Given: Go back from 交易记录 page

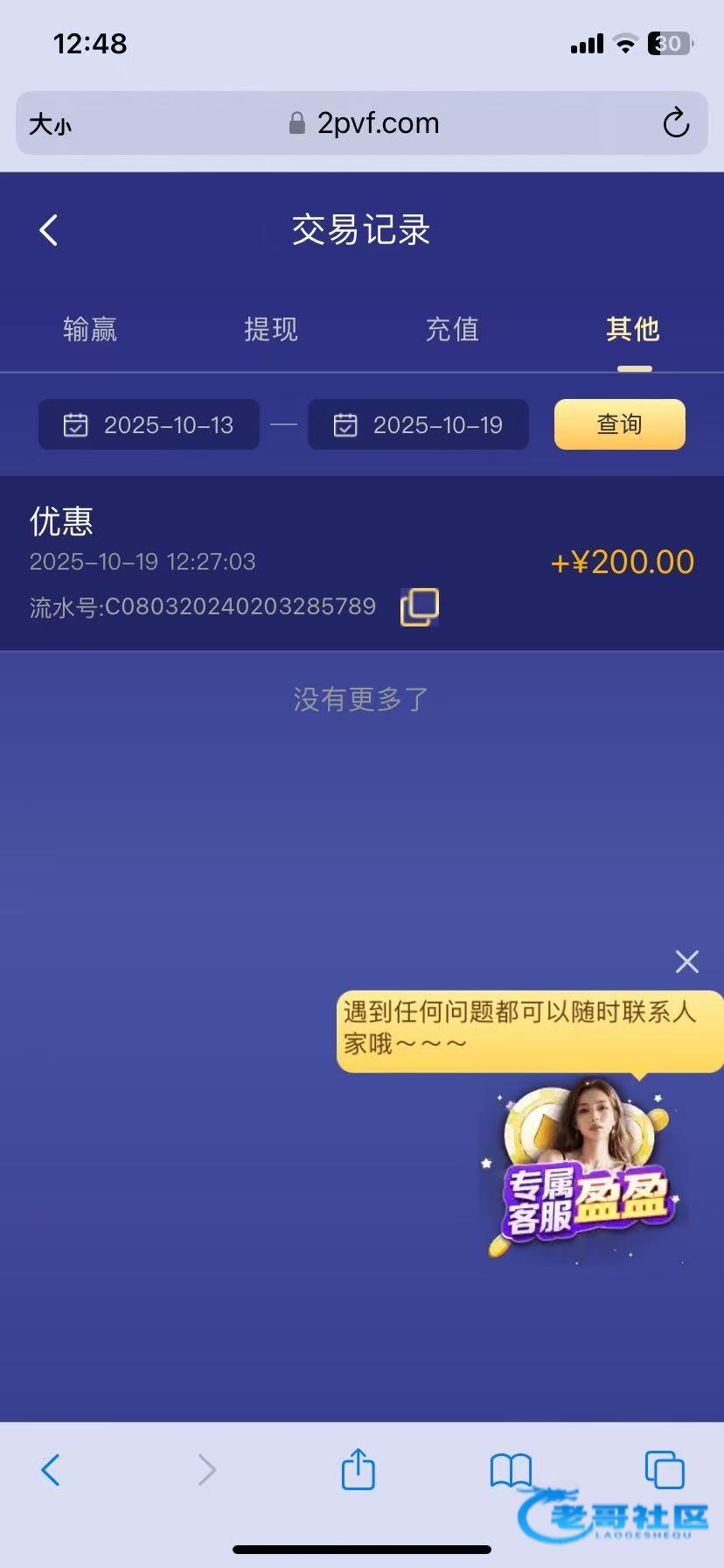Looking at the screenshot, I should click(49, 231).
